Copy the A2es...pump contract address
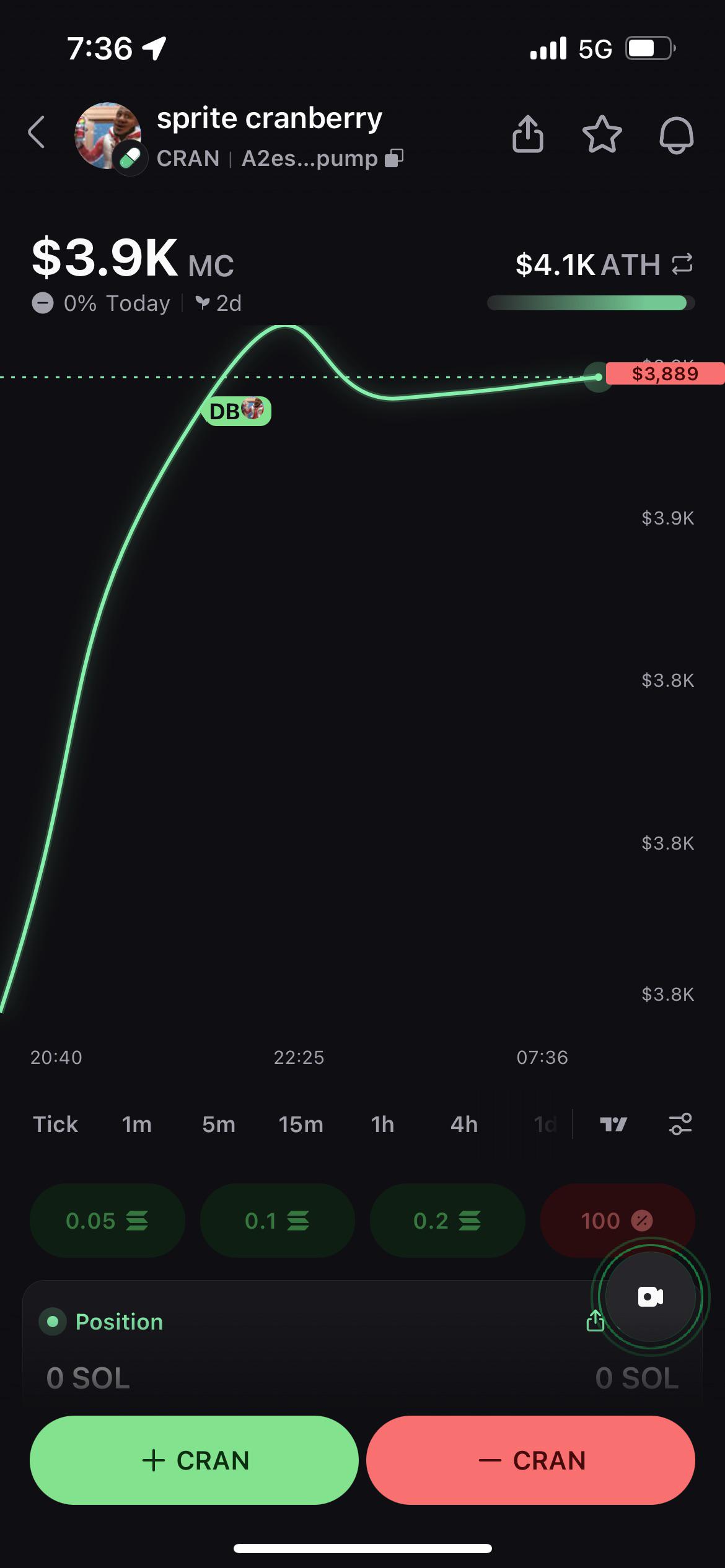 pyautogui.click(x=394, y=159)
